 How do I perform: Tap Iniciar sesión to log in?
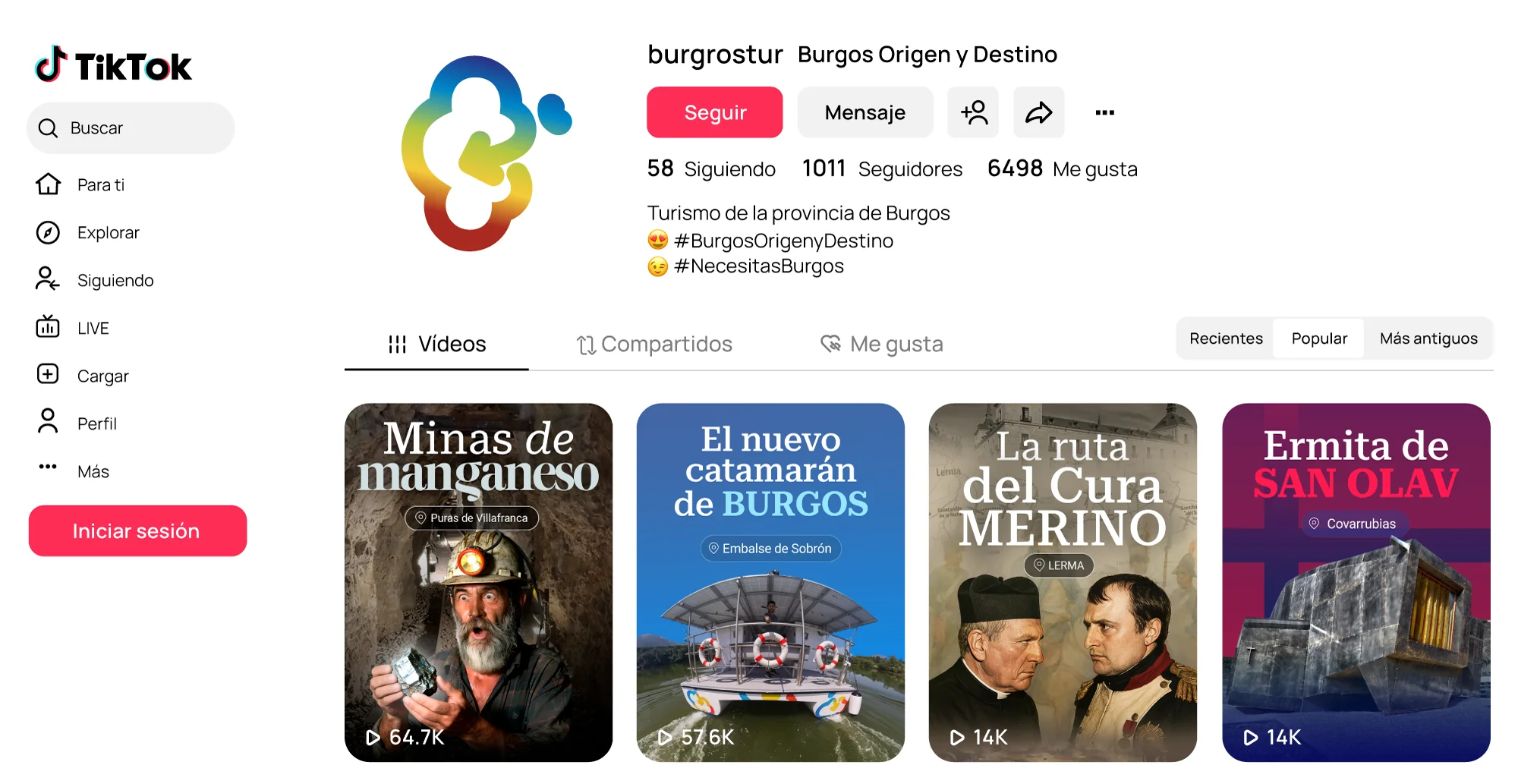pos(137,531)
